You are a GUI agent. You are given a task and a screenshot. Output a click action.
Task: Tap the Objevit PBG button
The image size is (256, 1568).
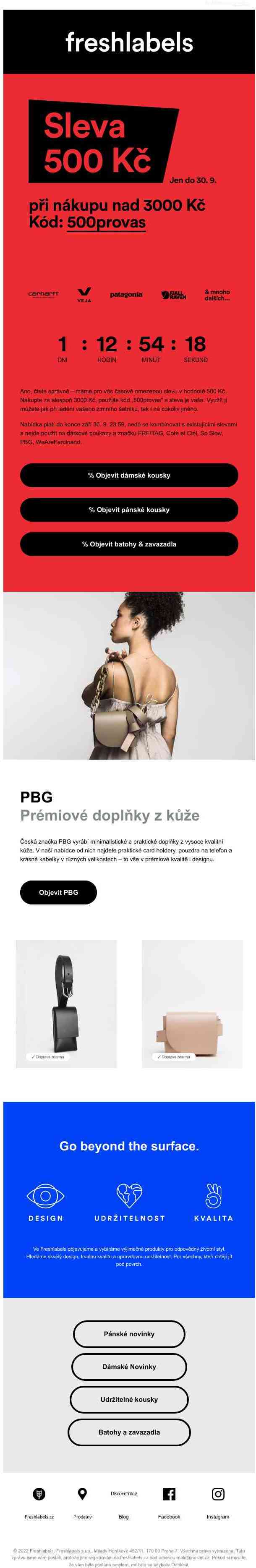58,892
